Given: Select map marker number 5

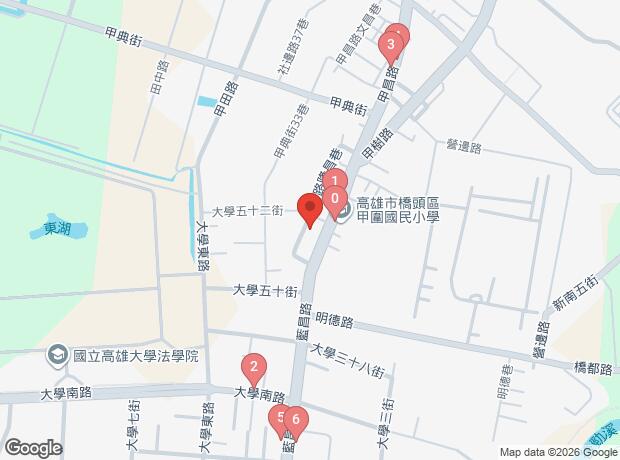Looking at the screenshot, I should [279, 418].
